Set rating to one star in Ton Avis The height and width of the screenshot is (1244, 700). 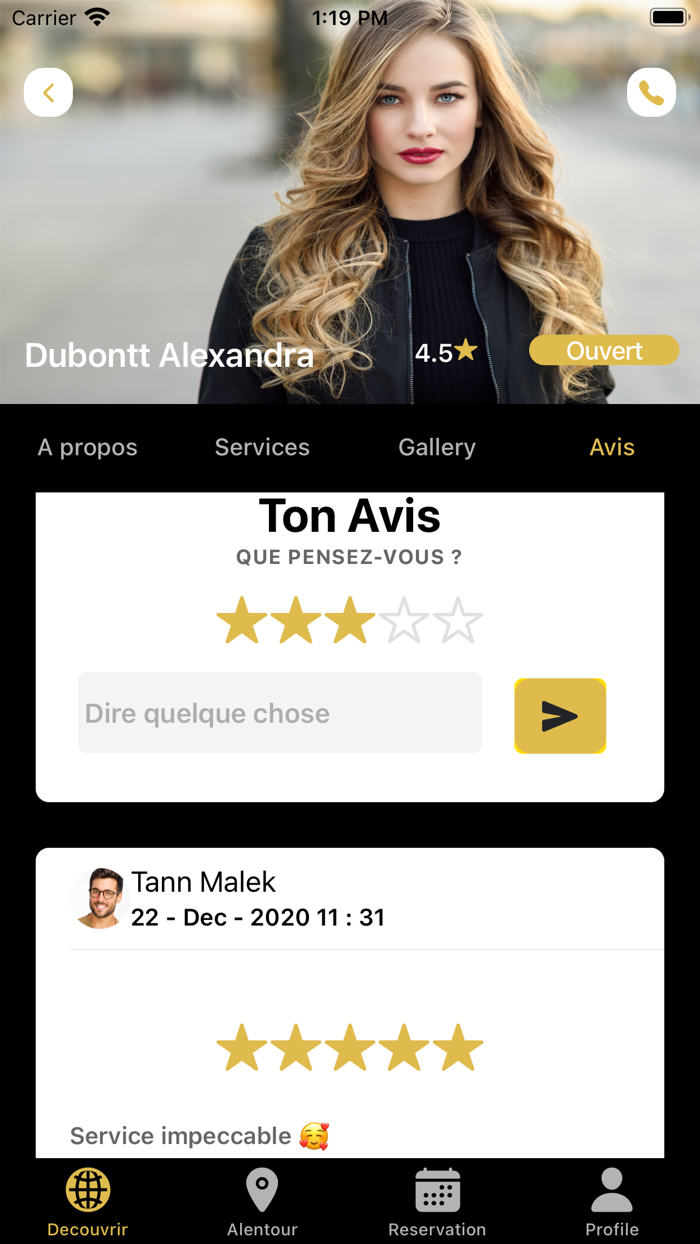click(x=242, y=621)
